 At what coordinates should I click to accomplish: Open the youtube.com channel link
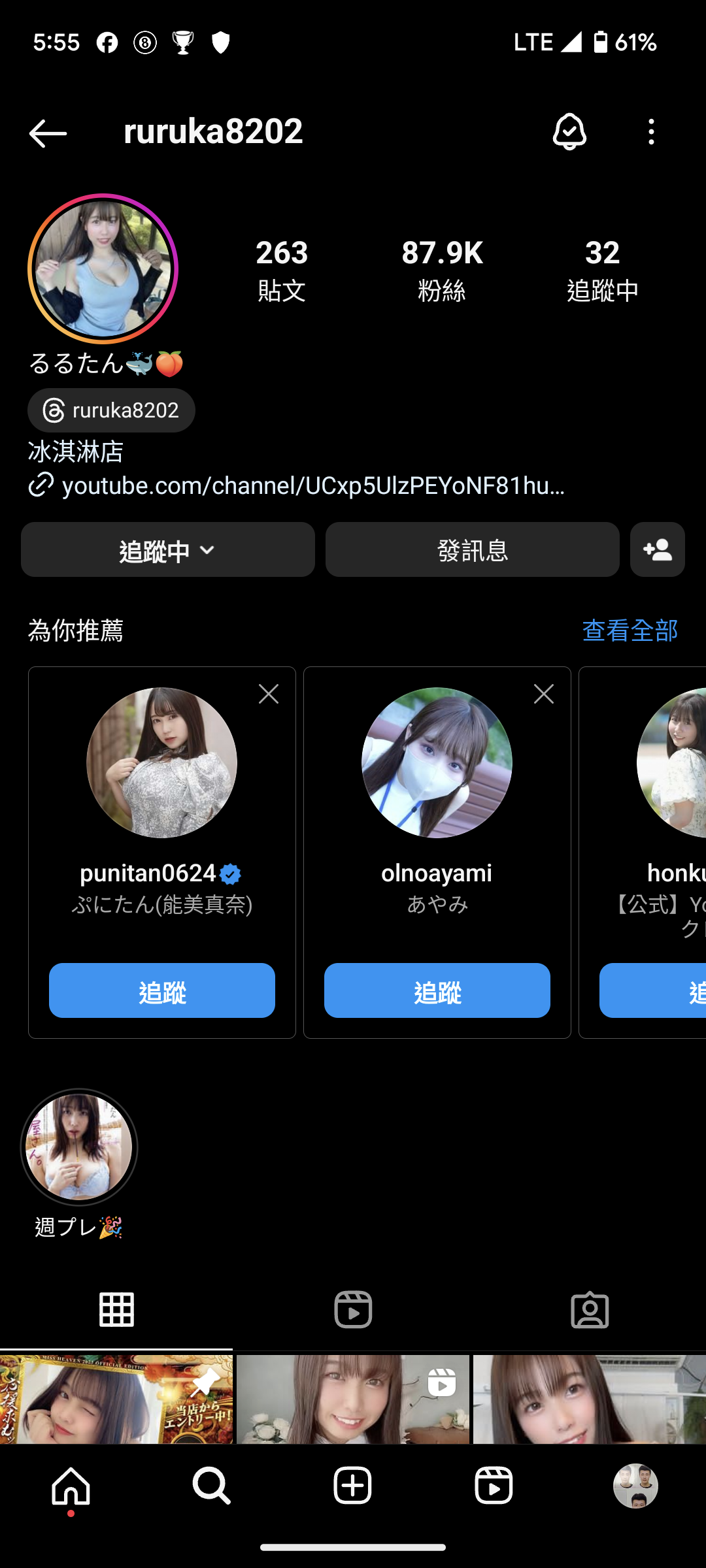(x=312, y=485)
